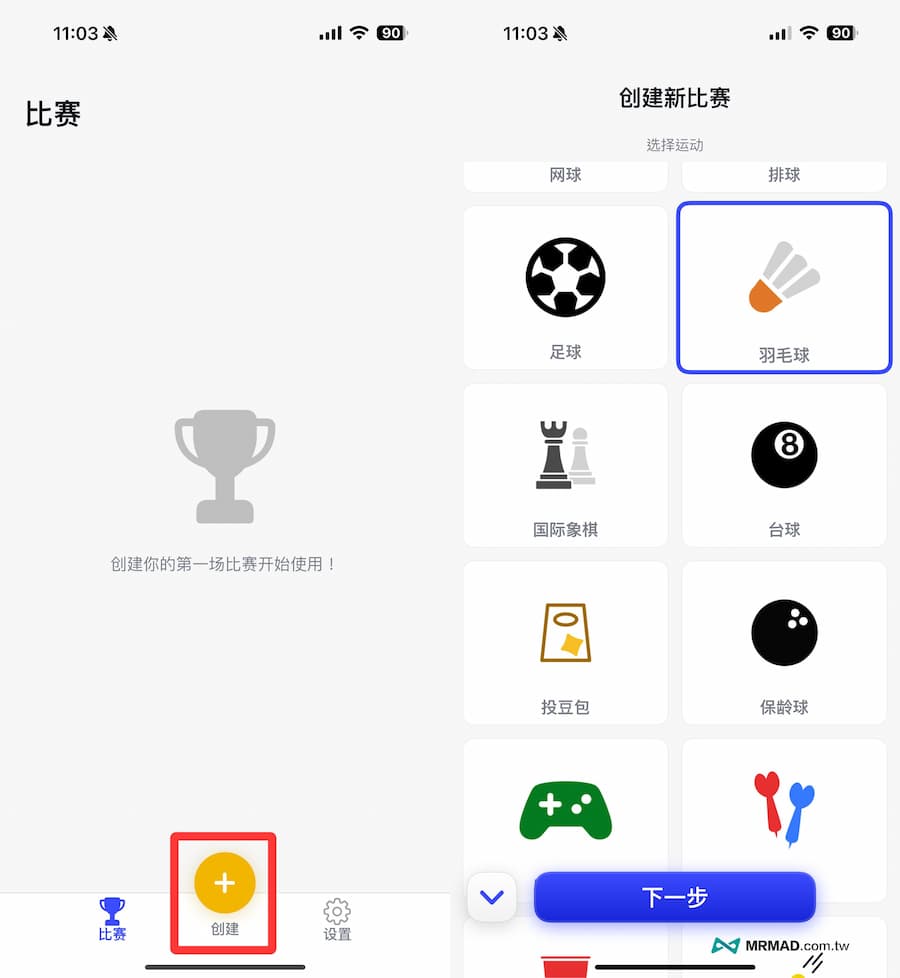Choose the 排球 sport tile

tap(784, 176)
